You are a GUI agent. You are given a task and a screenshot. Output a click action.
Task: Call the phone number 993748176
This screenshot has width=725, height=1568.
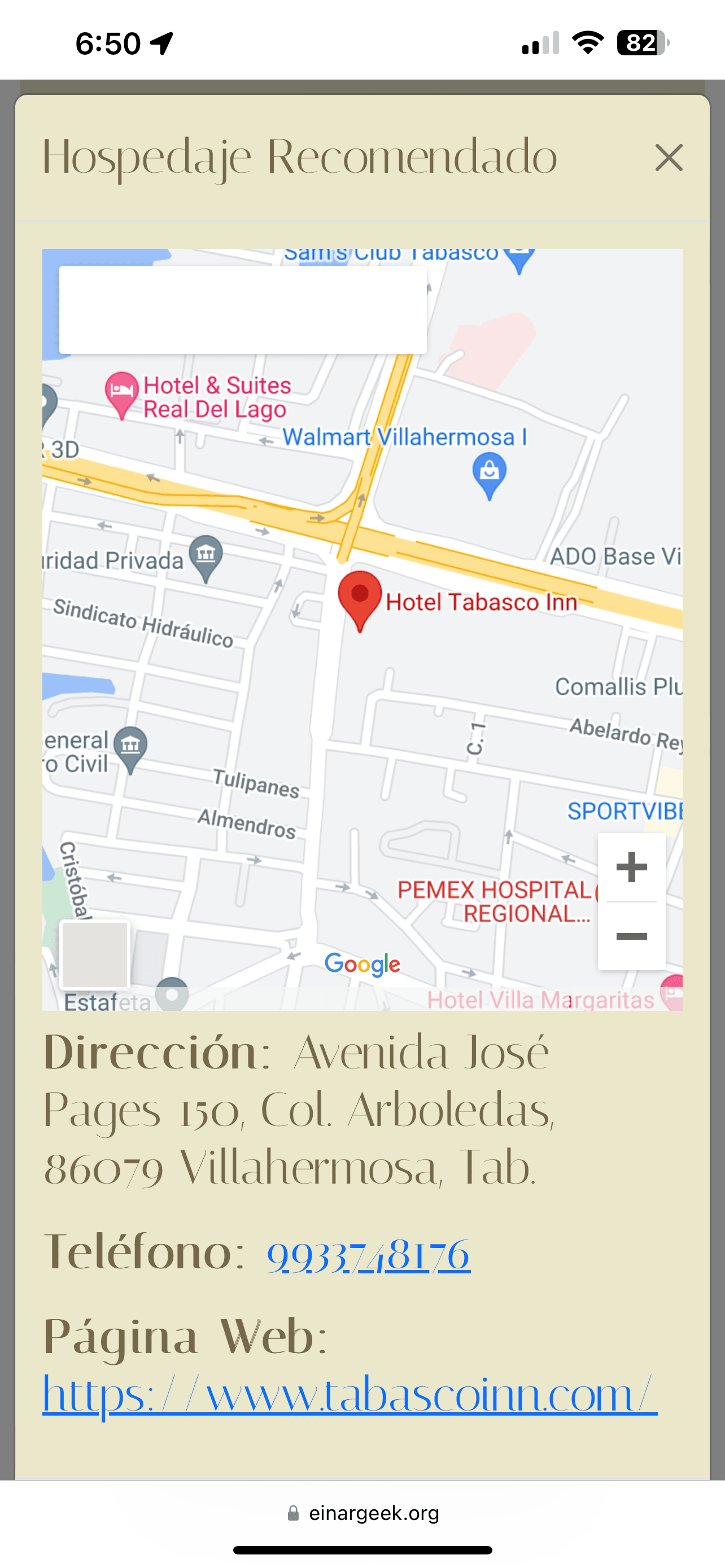368,1255
